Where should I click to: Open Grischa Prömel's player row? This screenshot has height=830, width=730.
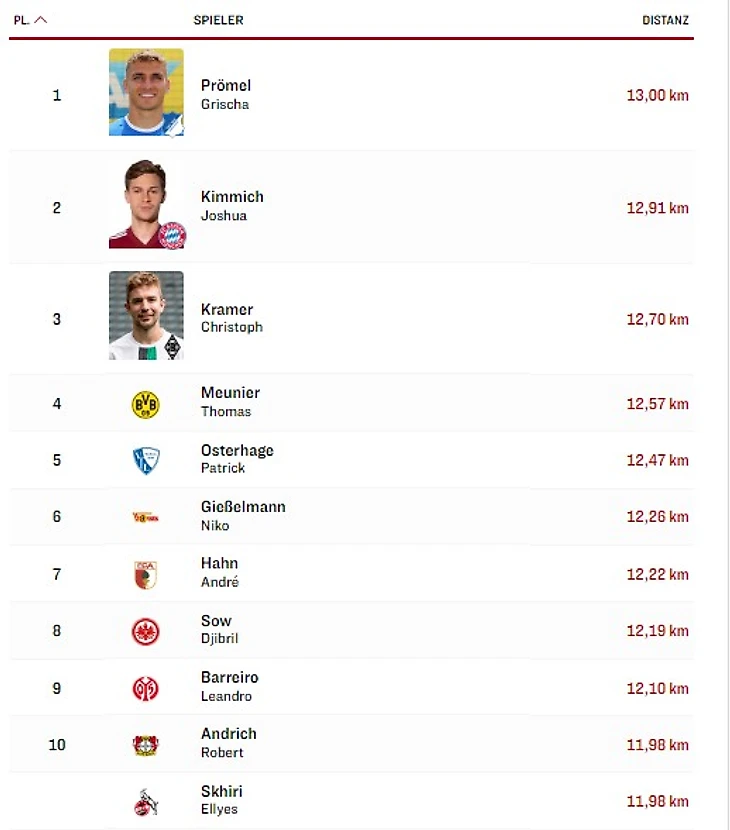226,94
